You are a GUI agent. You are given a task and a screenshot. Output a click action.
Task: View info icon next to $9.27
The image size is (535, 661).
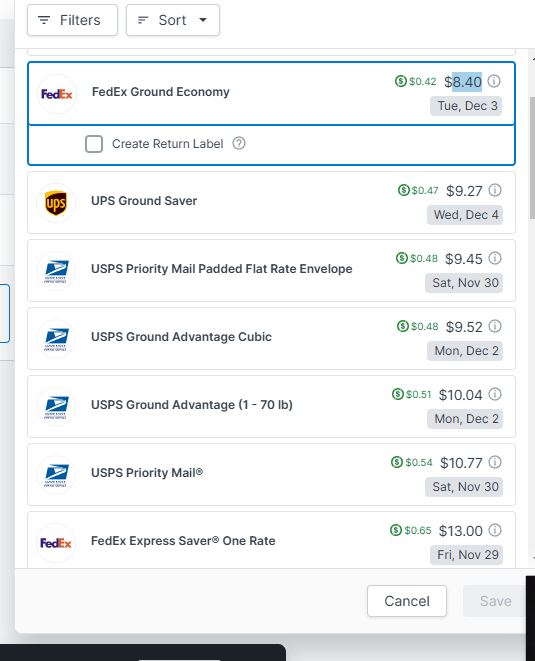click(495, 190)
